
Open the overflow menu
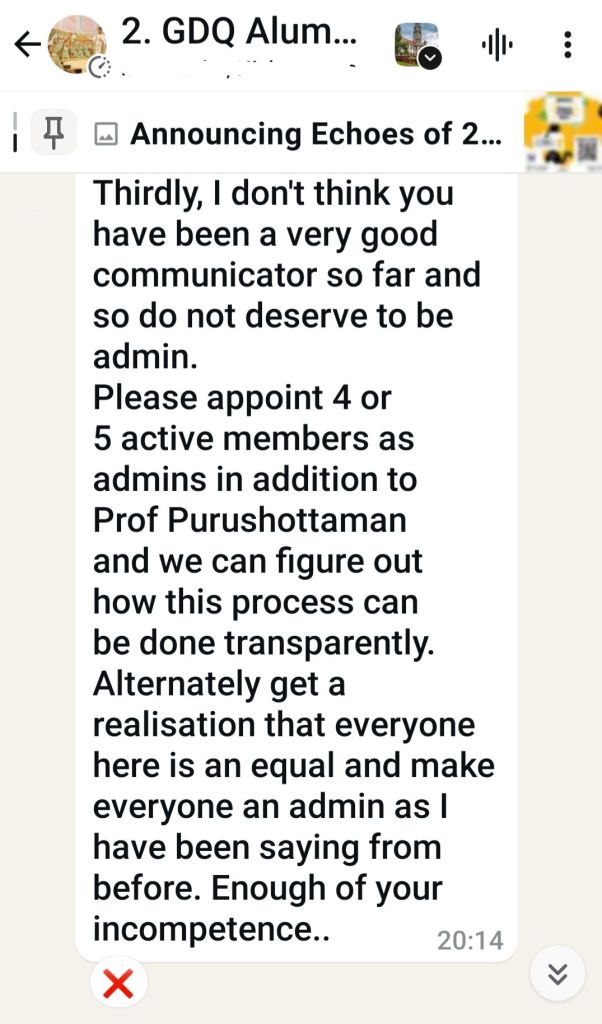click(x=567, y=45)
